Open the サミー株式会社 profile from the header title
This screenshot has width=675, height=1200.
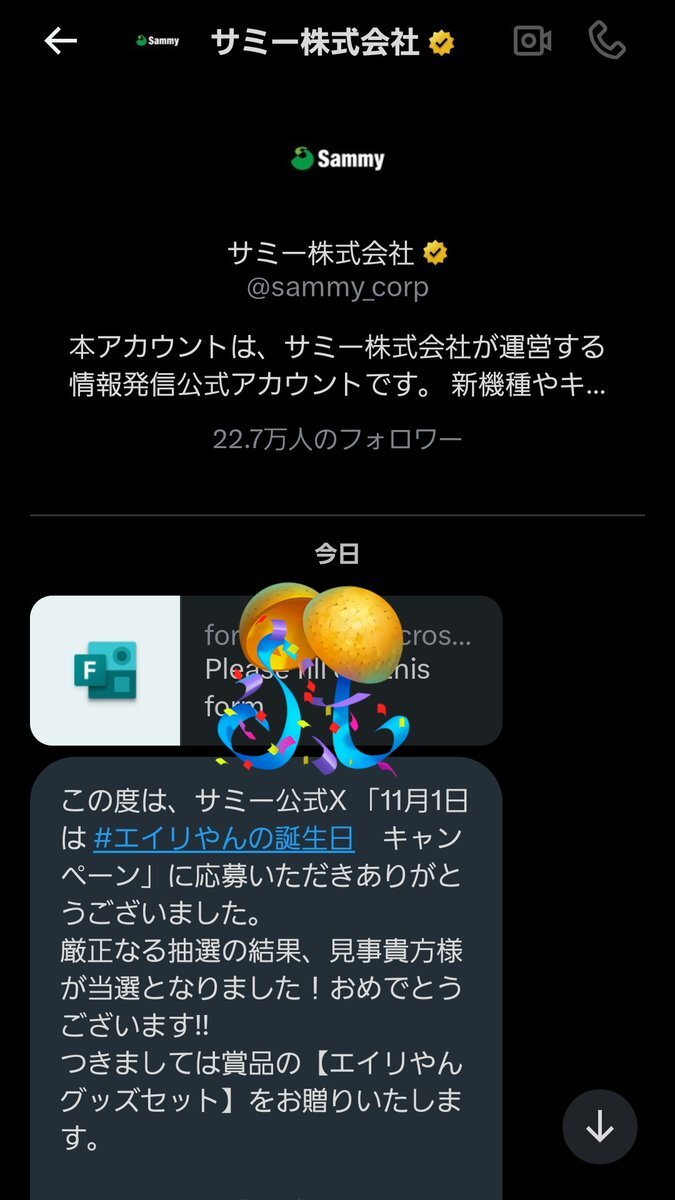[x=315, y=42]
